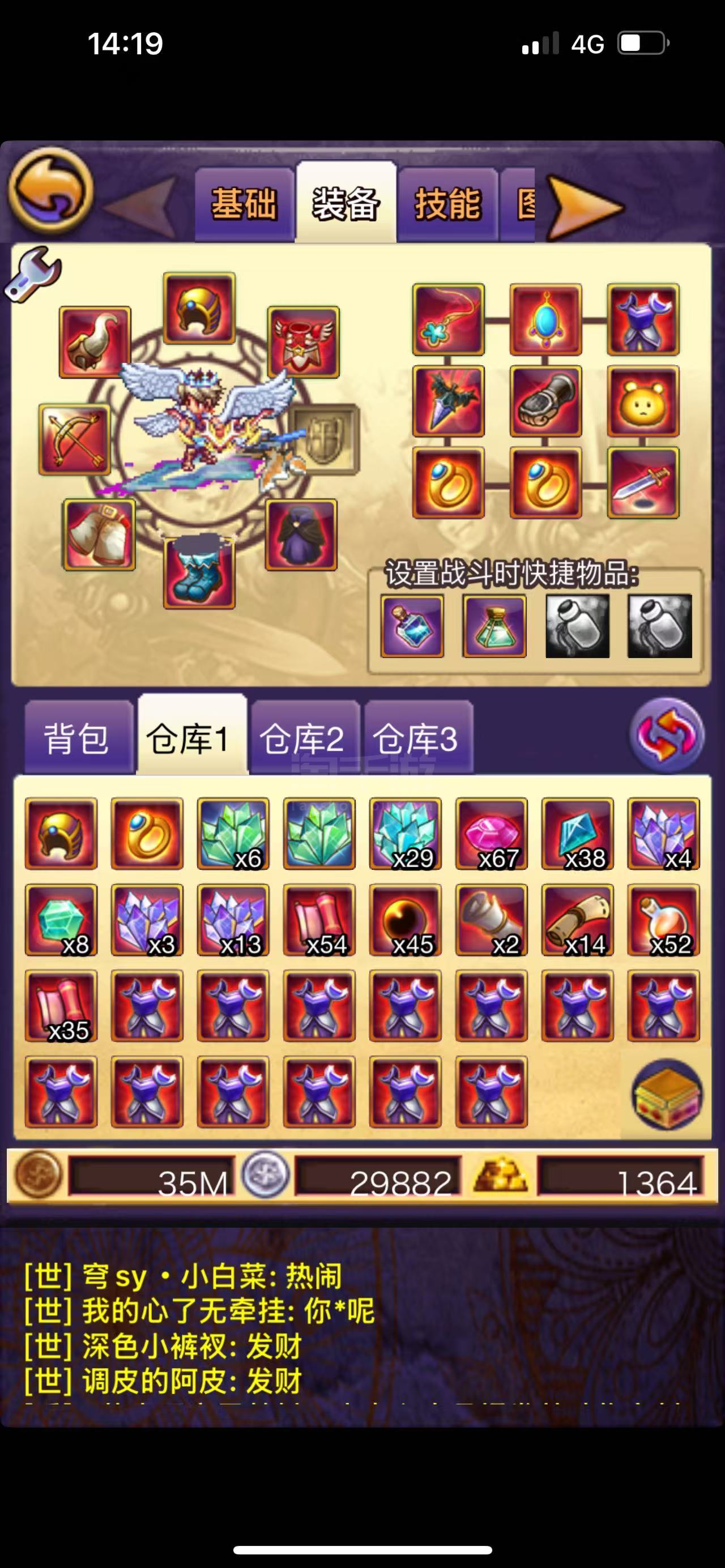Open the treasure chest button in the warehouse
The image size is (725, 1568).
[x=667, y=1095]
